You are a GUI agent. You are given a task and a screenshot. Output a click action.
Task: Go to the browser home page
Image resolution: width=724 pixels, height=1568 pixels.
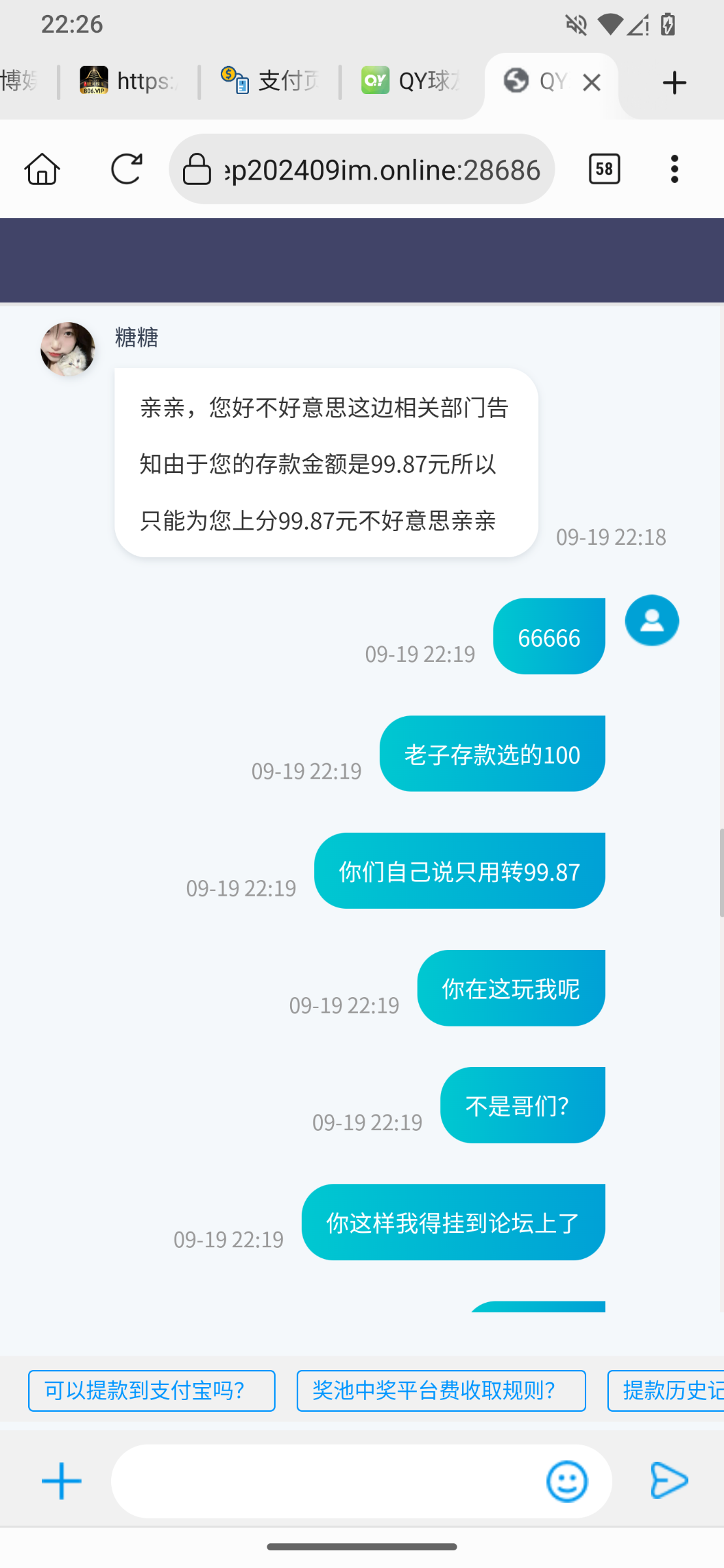pyautogui.click(x=42, y=169)
